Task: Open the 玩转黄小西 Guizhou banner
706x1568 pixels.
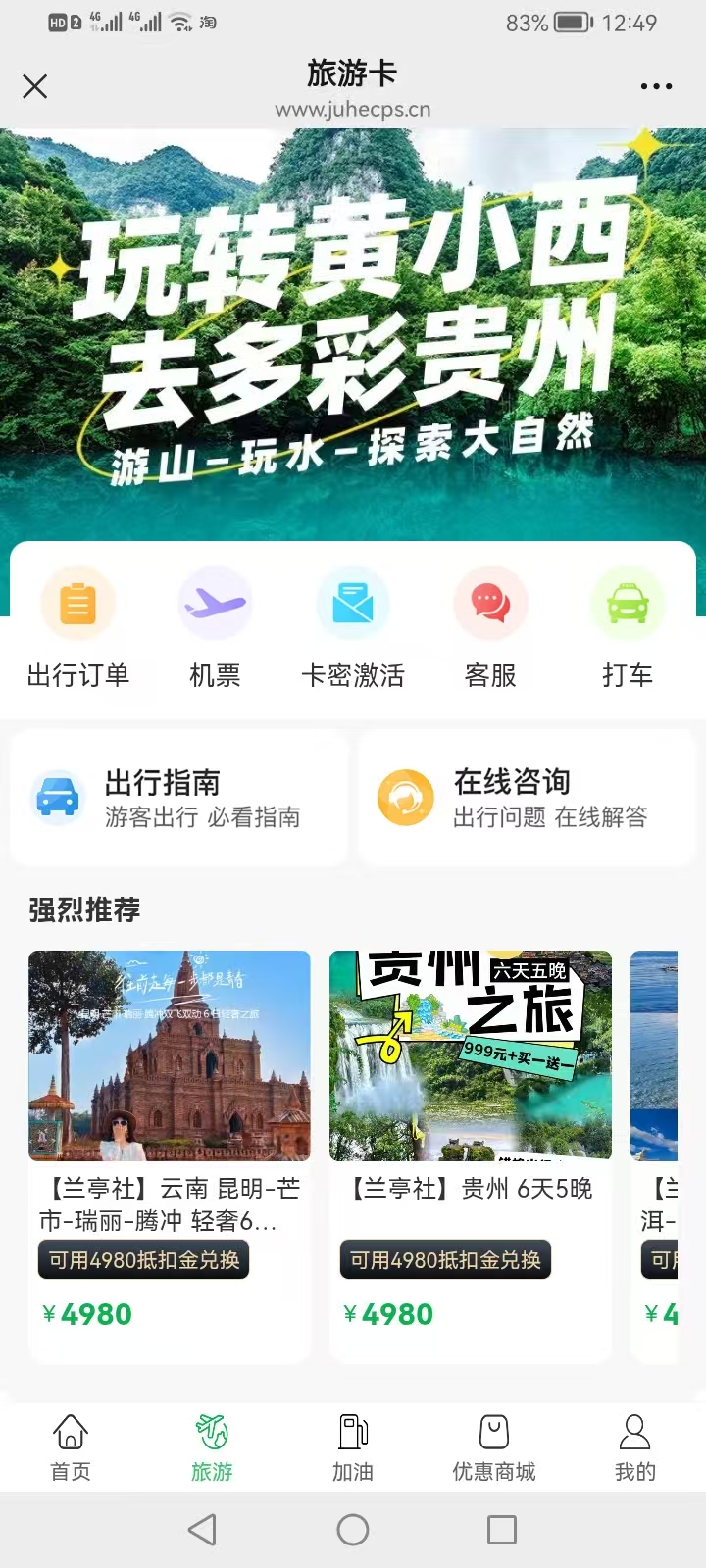Action: tap(353, 333)
